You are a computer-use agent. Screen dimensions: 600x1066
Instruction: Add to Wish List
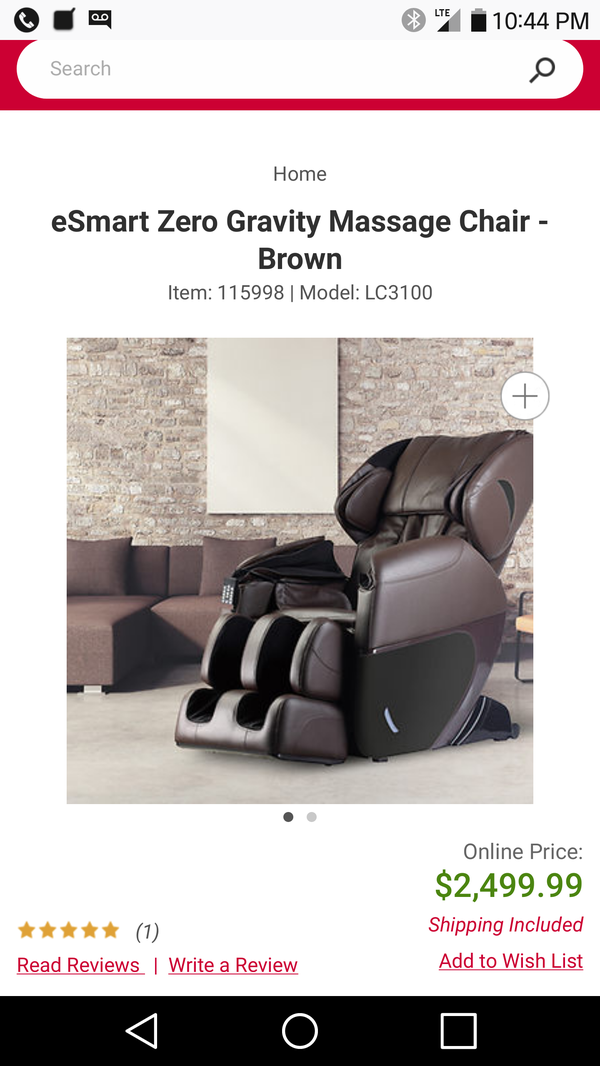(x=511, y=961)
